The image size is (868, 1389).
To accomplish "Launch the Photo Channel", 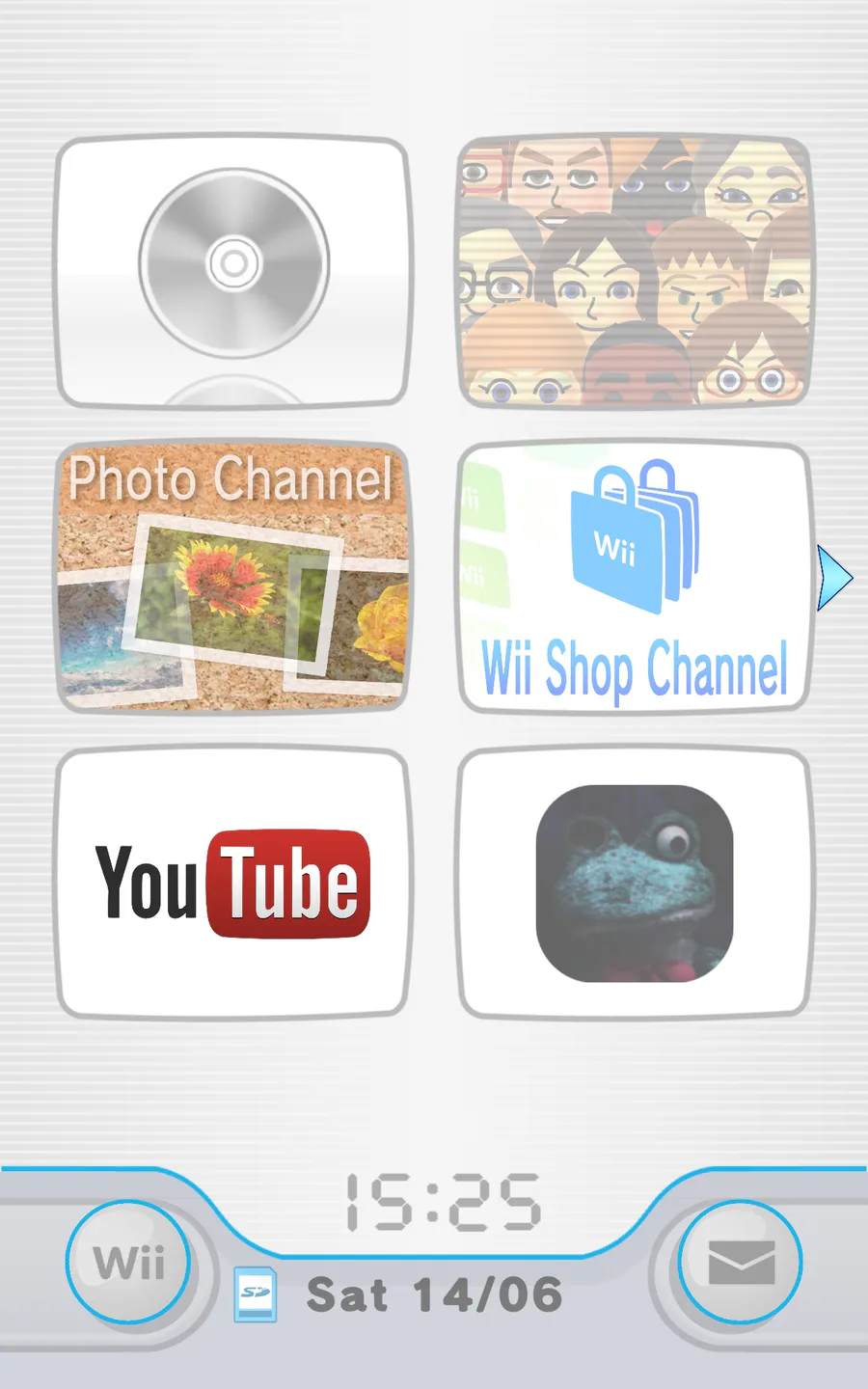I will (232, 577).
